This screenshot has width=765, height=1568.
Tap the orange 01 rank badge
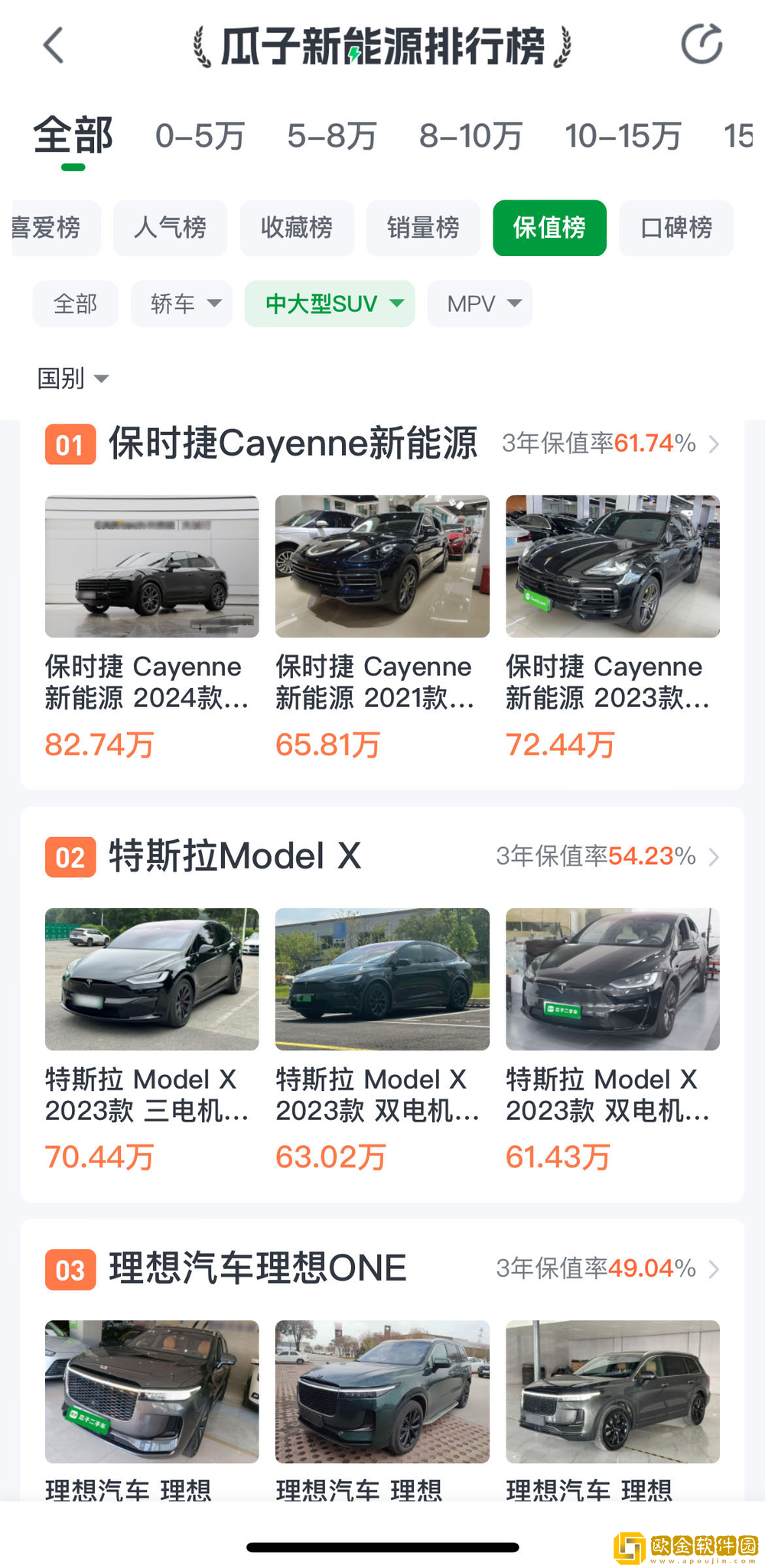coord(70,444)
